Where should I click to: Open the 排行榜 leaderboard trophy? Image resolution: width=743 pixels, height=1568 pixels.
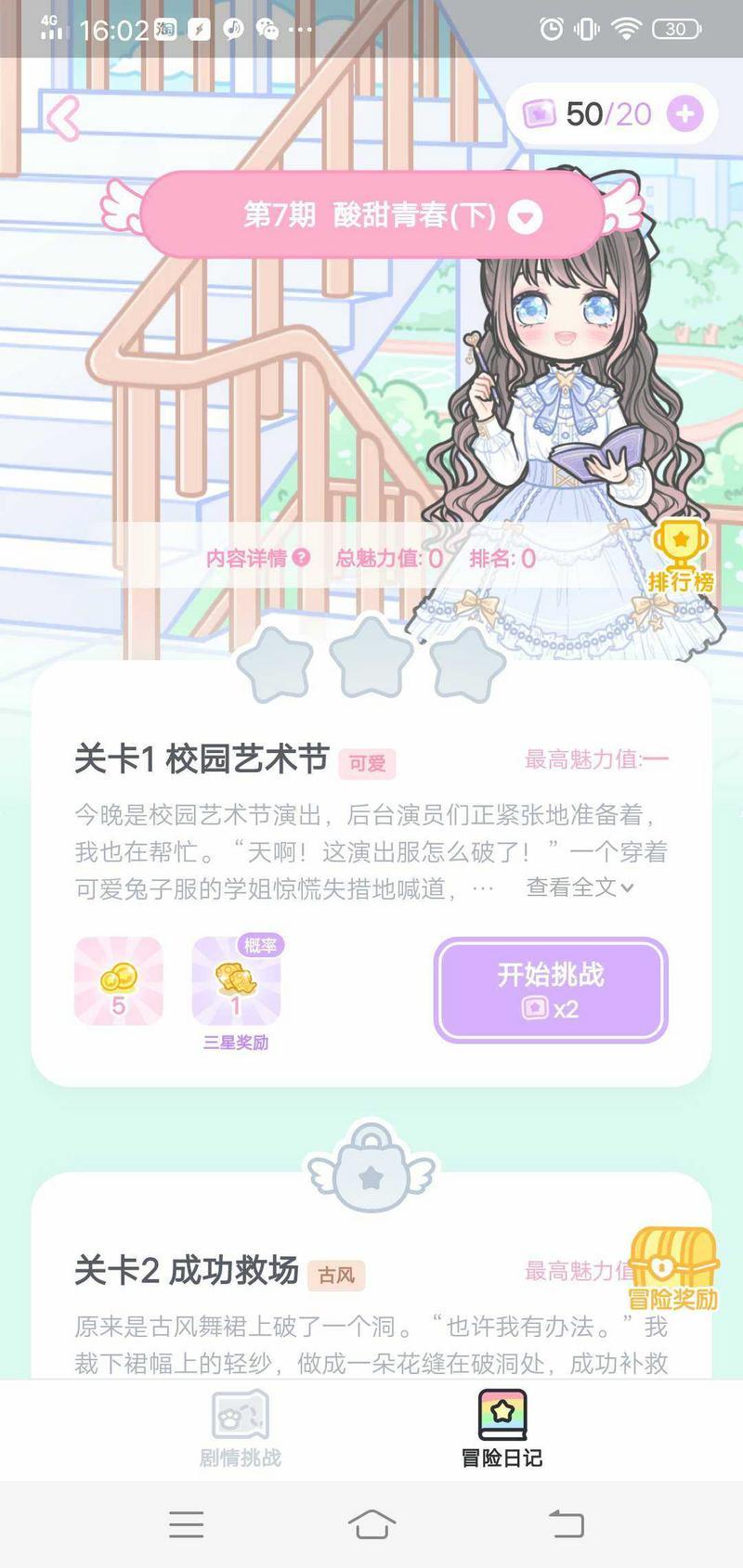coord(681,557)
